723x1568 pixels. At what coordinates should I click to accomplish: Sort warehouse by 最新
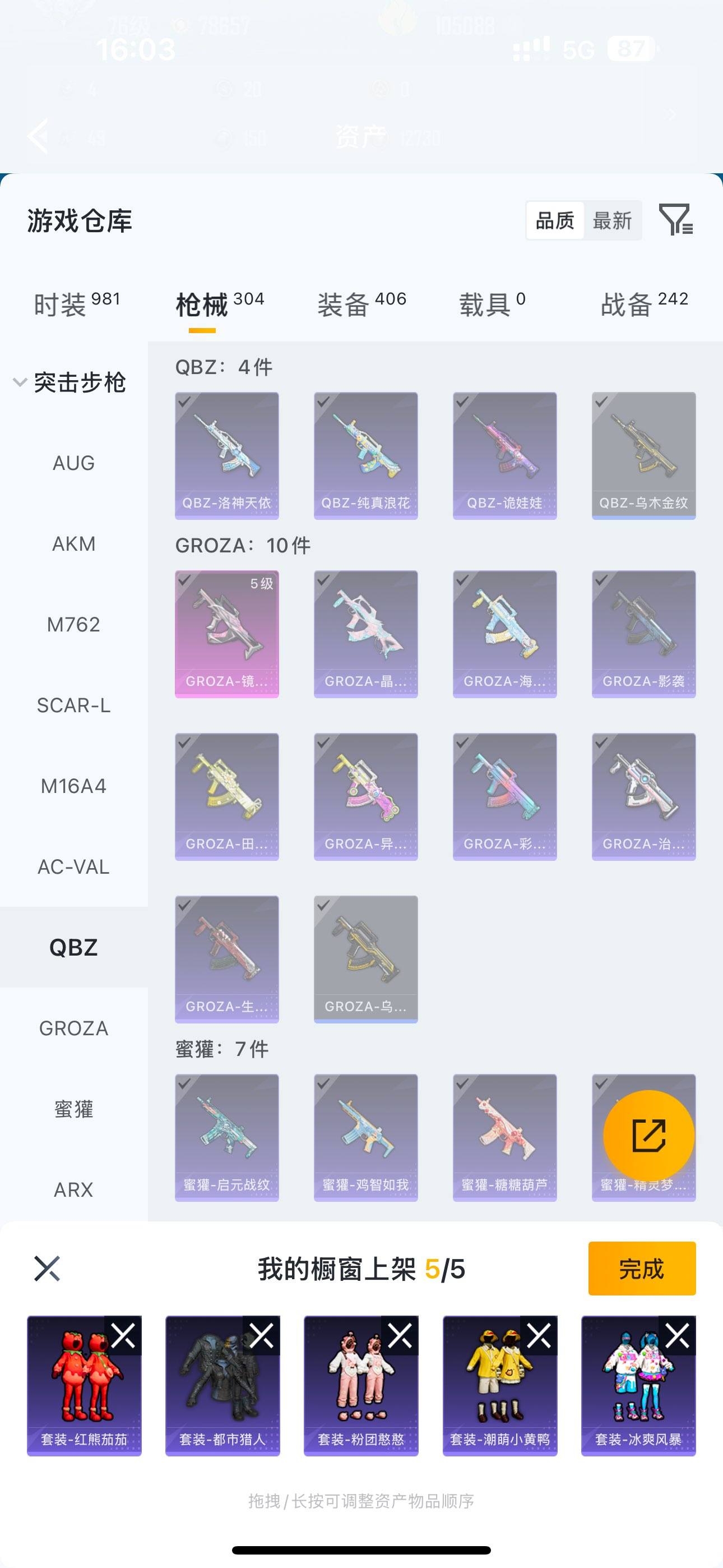(x=611, y=220)
